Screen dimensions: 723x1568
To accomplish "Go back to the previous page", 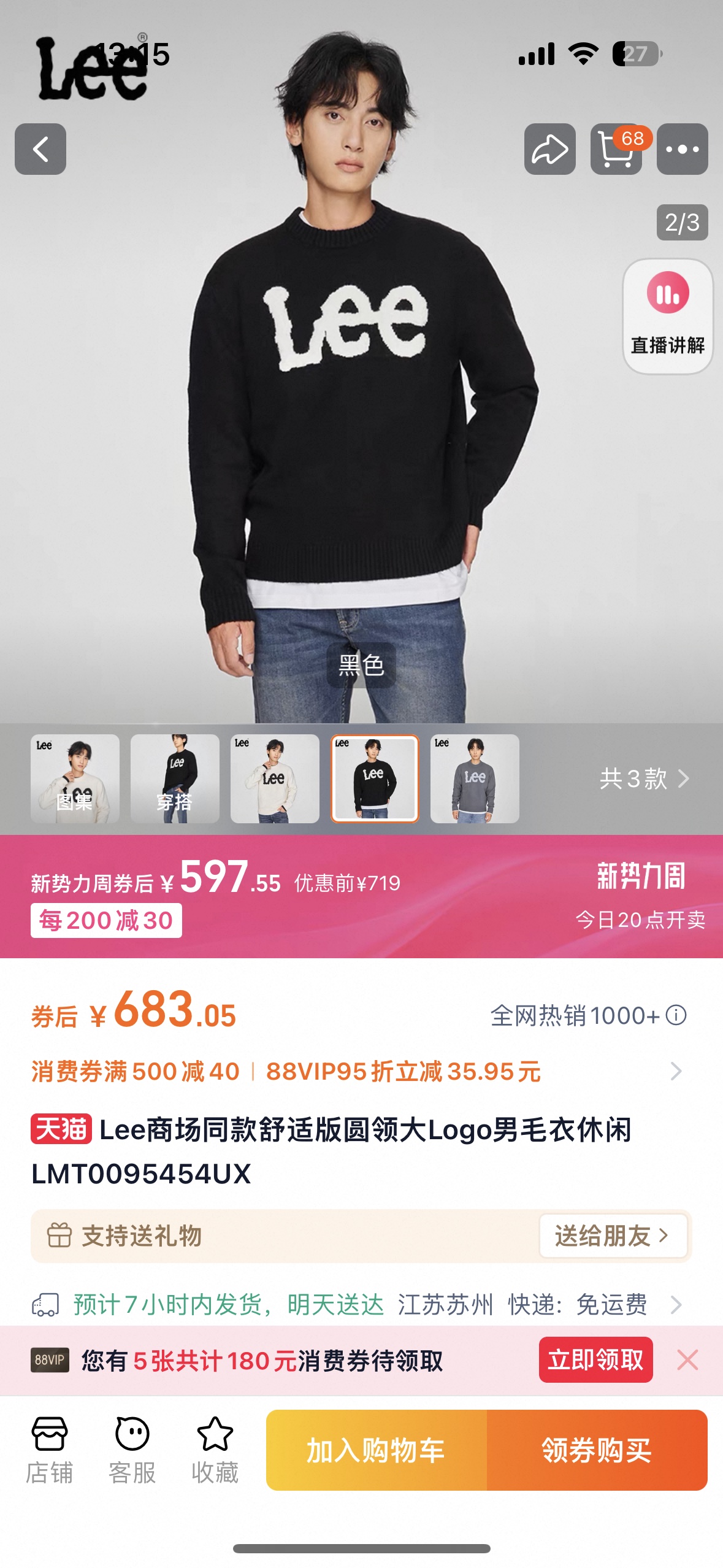I will tap(40, 149).
